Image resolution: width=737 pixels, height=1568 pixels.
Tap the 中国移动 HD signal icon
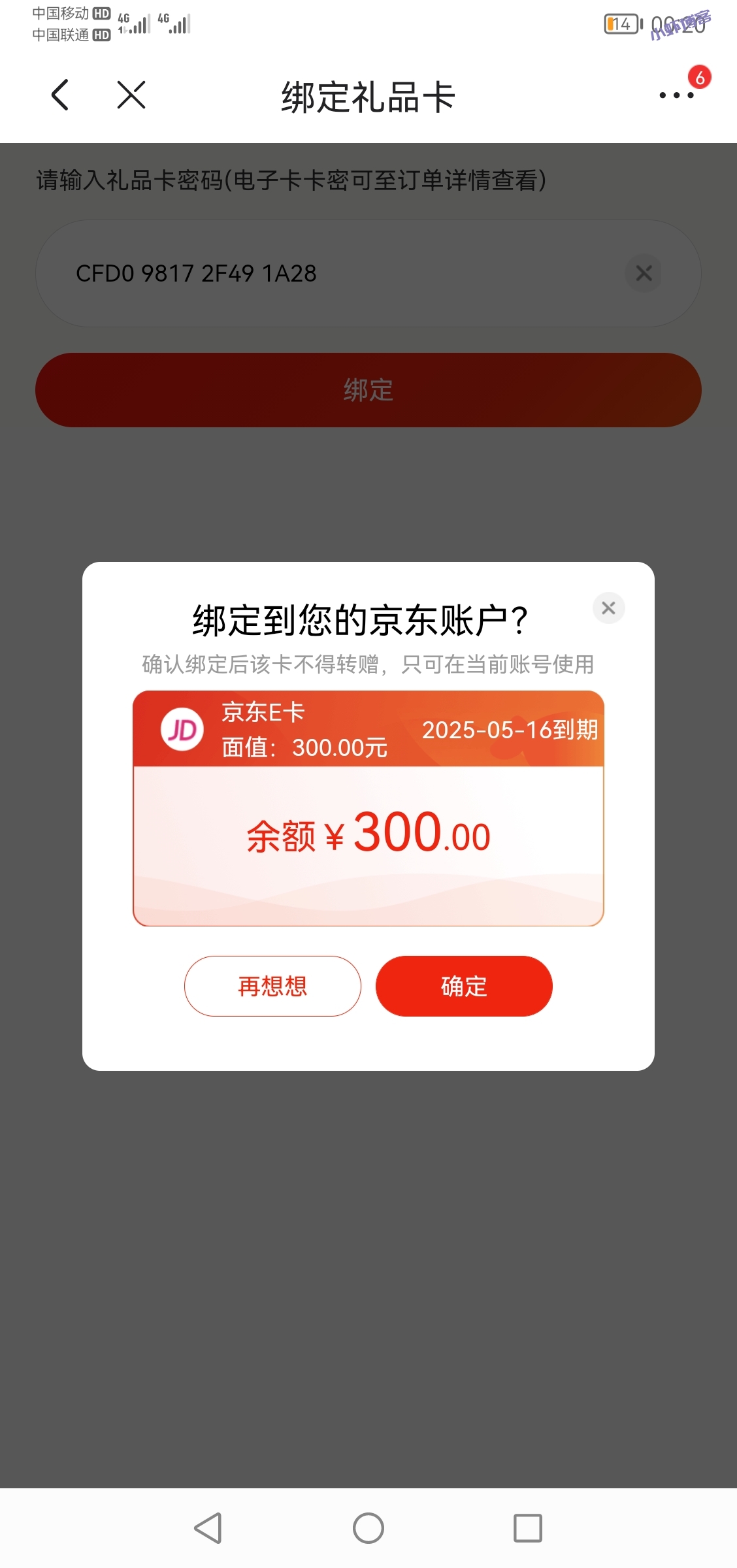point(68,13)
